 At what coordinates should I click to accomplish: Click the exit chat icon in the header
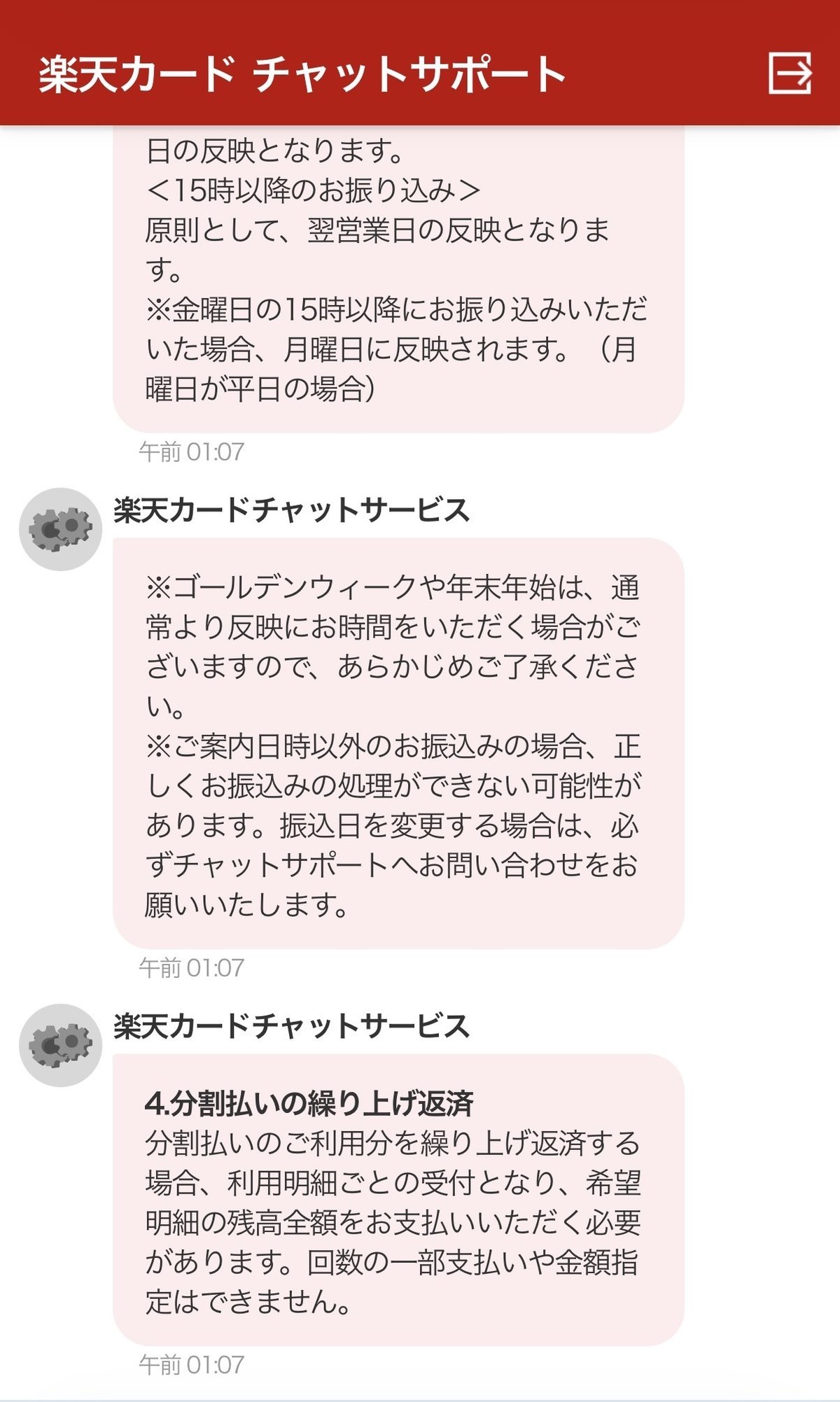pos(790,73)
